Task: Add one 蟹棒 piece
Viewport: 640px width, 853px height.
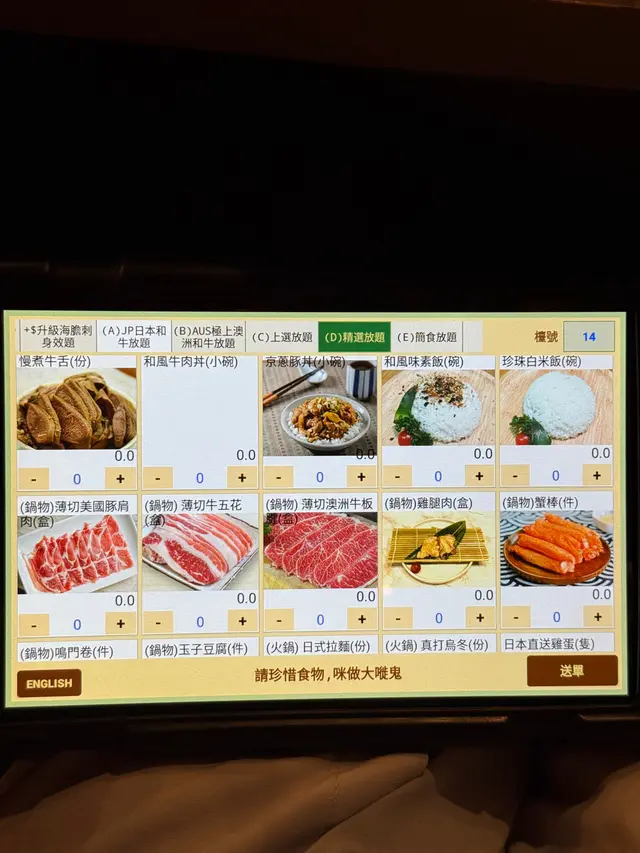Action: click(598, 616)
